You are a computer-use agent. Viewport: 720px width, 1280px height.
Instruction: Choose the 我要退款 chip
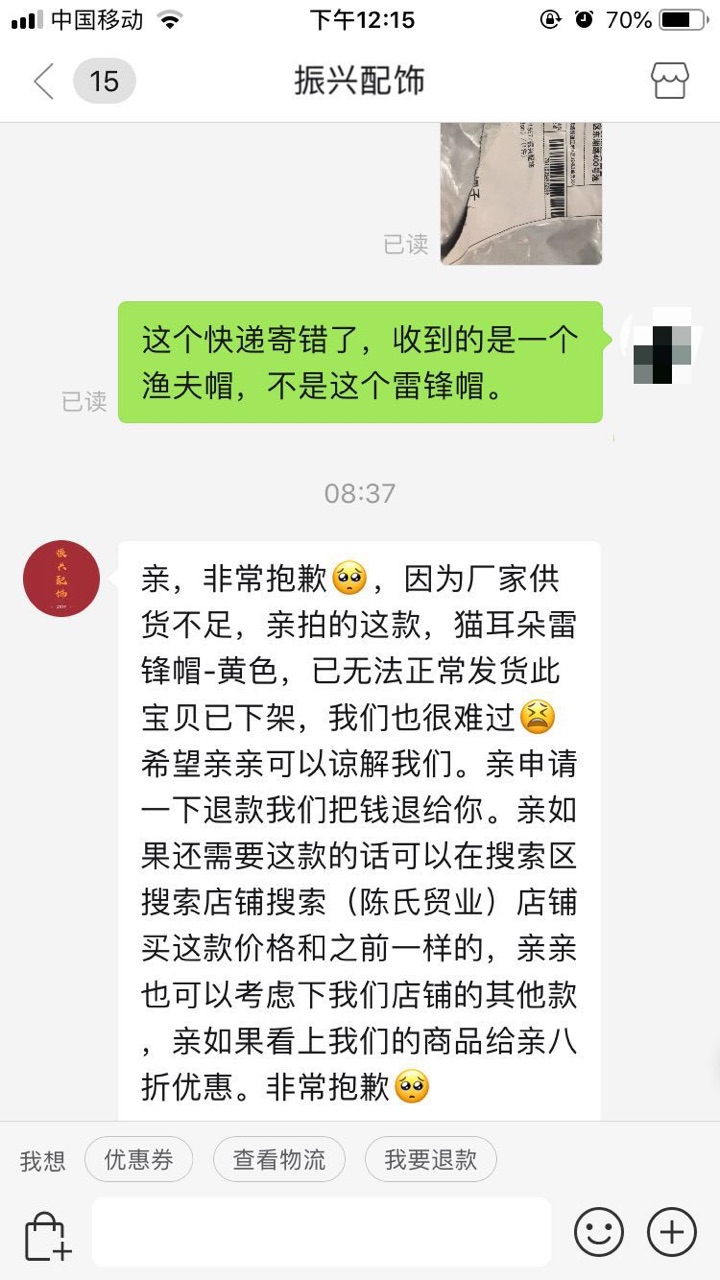click(x=430, y=1160)
